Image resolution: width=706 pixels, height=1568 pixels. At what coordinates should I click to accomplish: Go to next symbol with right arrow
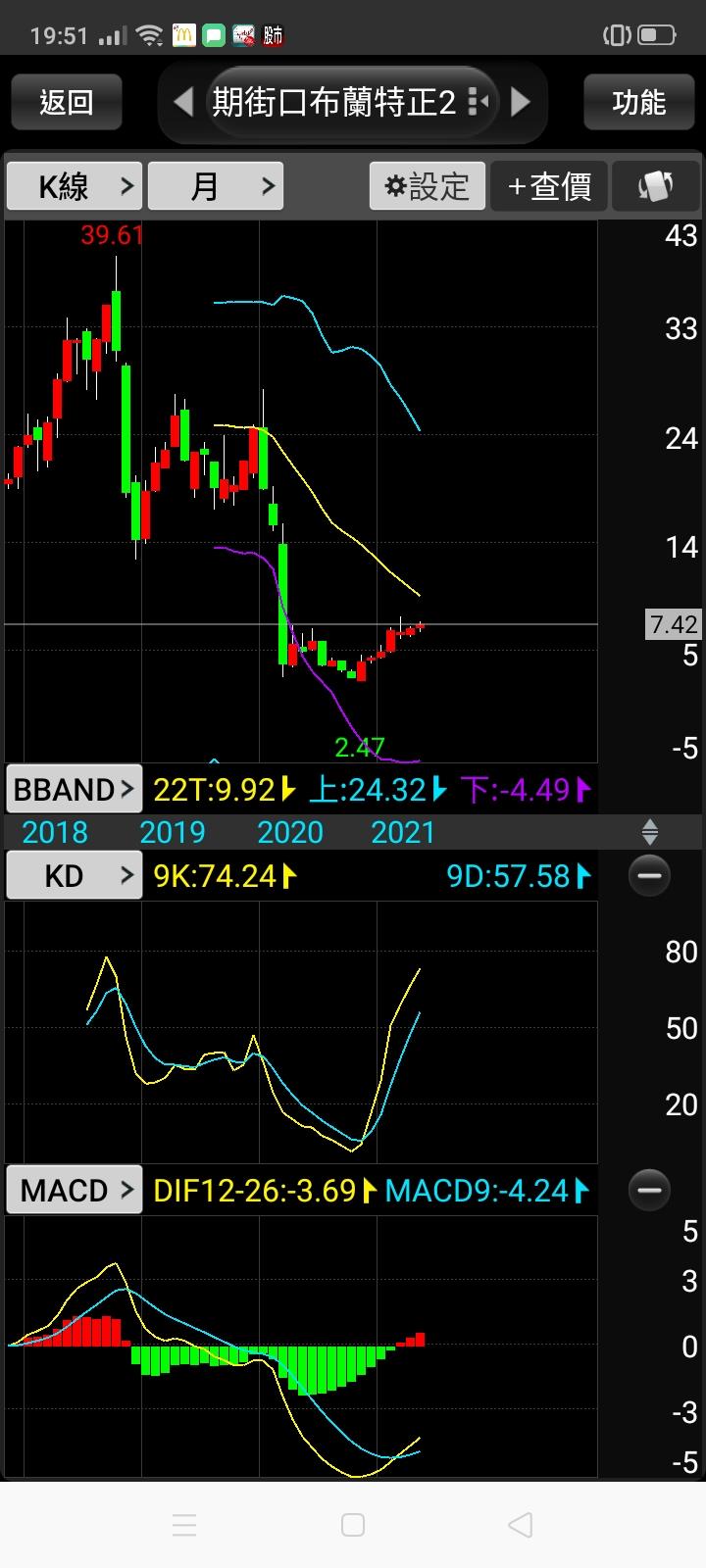pos(521,102)
